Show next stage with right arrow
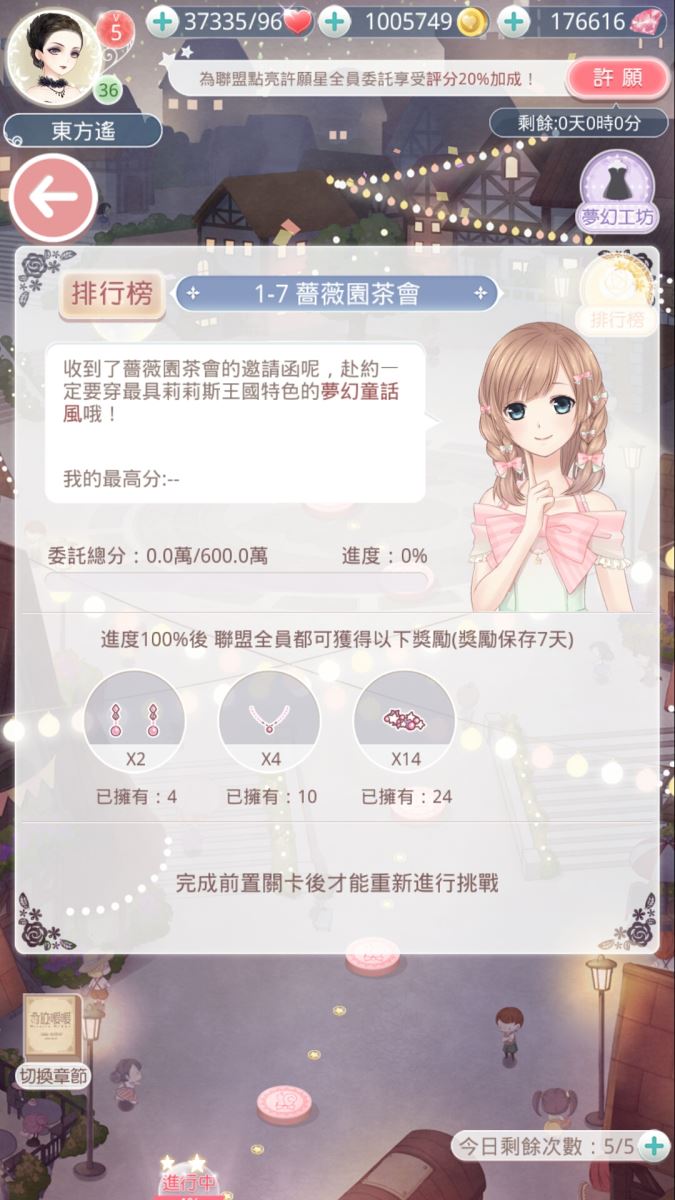The height and width of the screenshot is (1200, 675). point(482,293)
